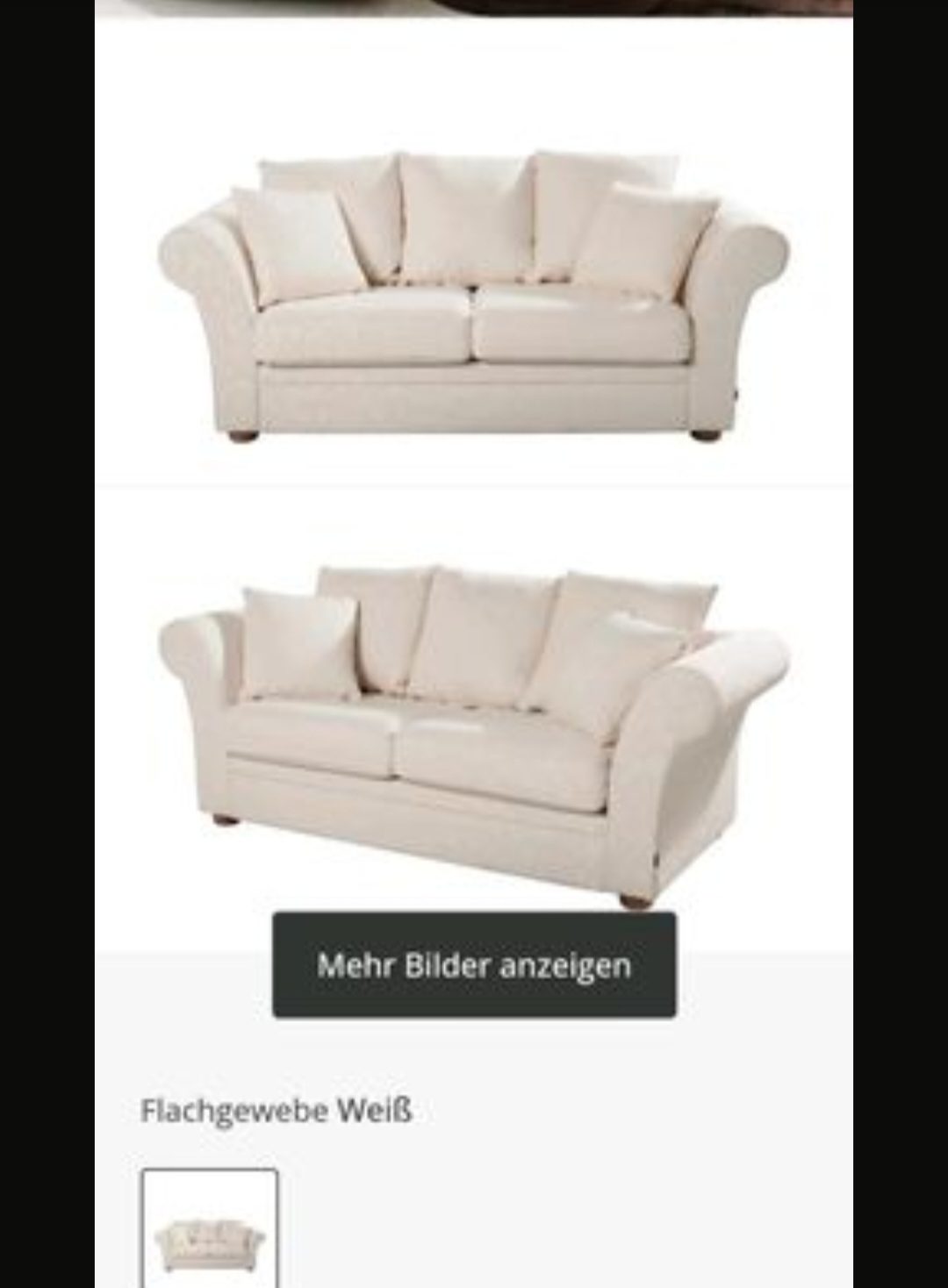Select the Flachgewebe Weiß fabric swatch
The image size is (948, 1288).
[210, 1230]
